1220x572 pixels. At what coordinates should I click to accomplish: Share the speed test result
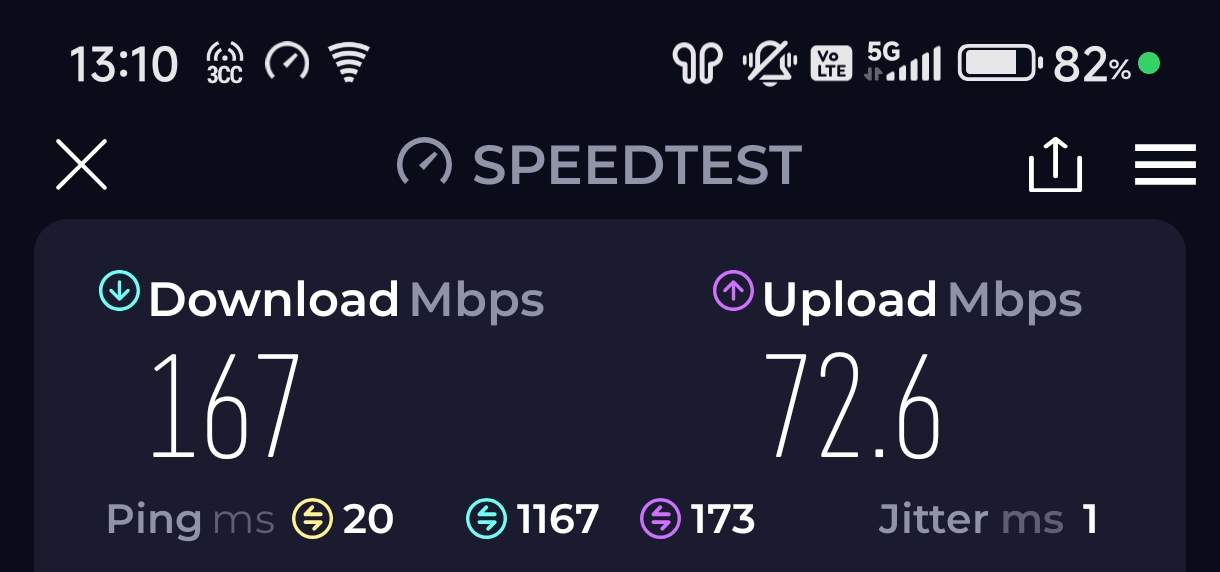tap(1055, 165)
